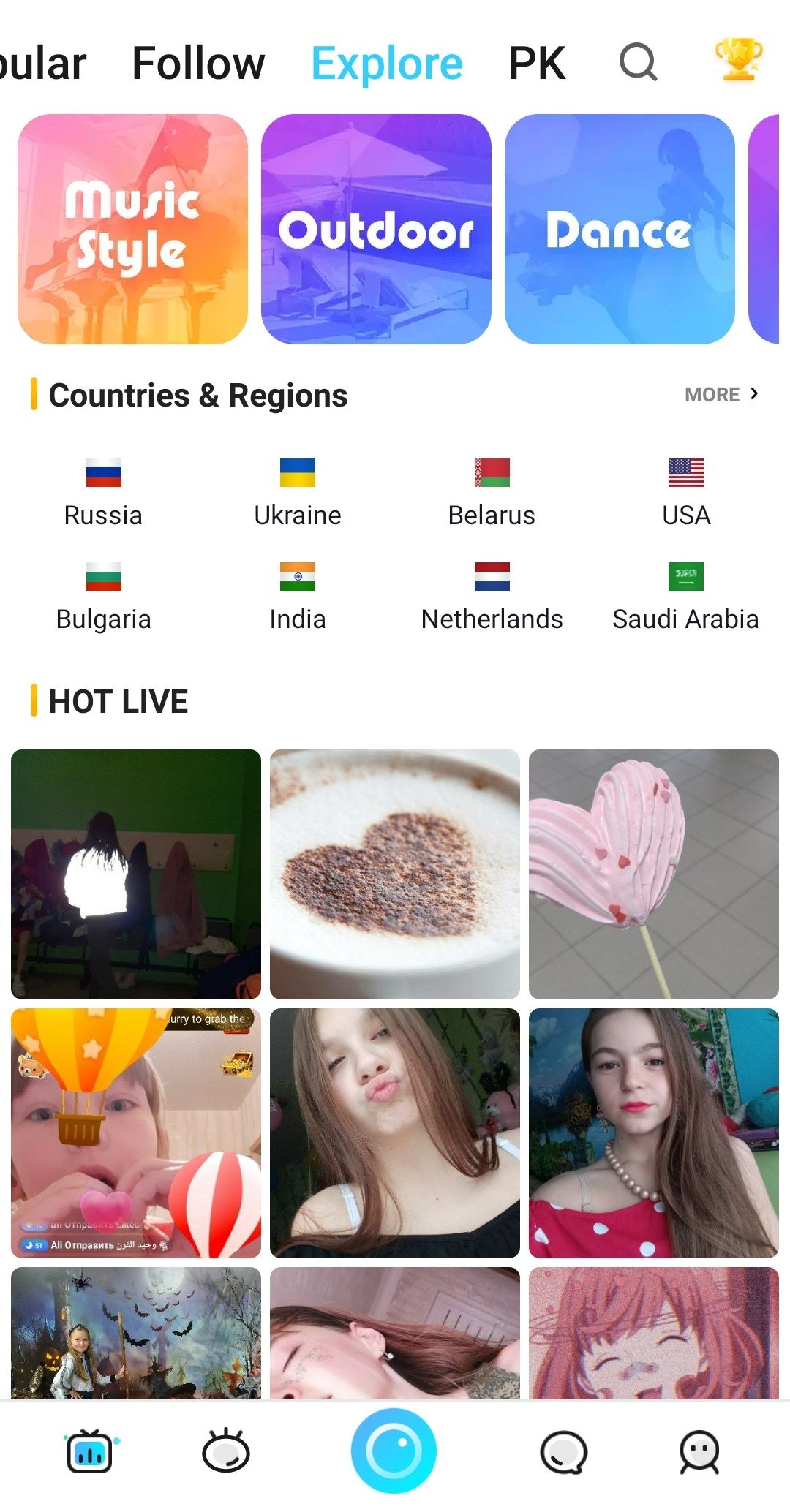The height and width of the screenshot is (1512, 790).
Task: Open the Outdoor category
Action: pyautogui.click(x=376, y=229)
